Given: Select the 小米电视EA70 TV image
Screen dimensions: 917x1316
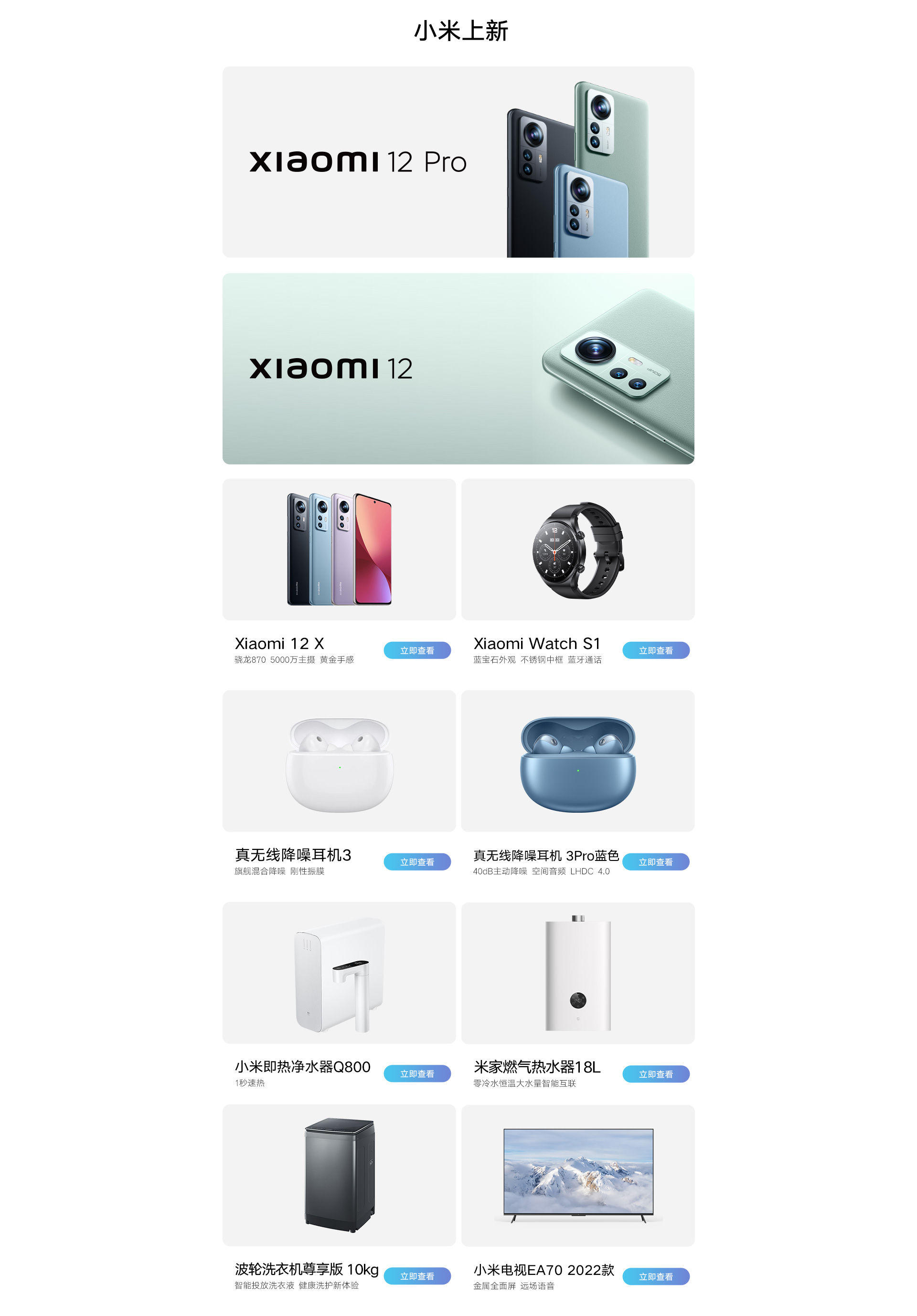Looking at the screenshot, I should pyautogui.click(x=577, y=1175).
